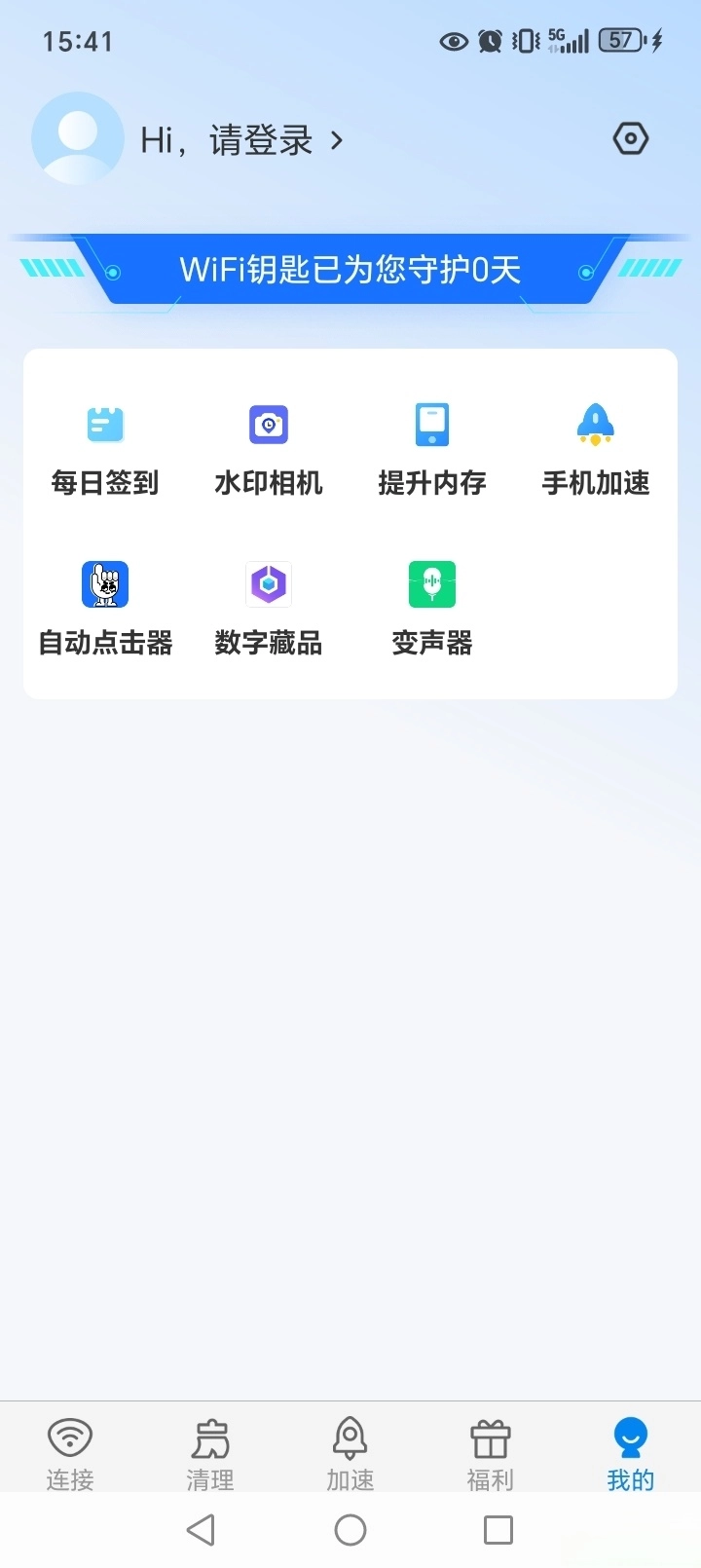
Task: Click the WiFi钥匙已为您守护0天 banner
Action: pyautogui.click(x=350, y=272)
